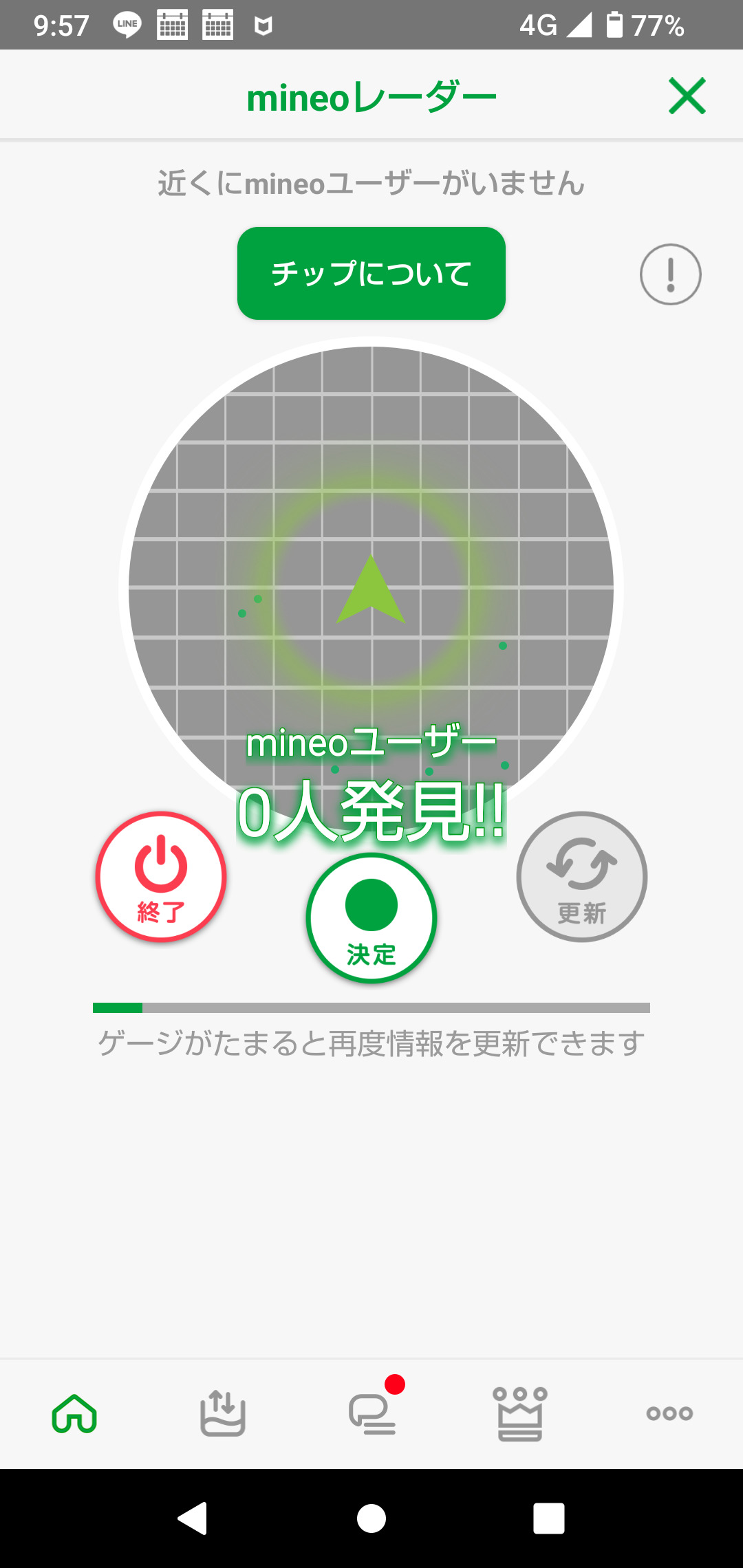Open the exclamation info icon

tap(670, 274)
